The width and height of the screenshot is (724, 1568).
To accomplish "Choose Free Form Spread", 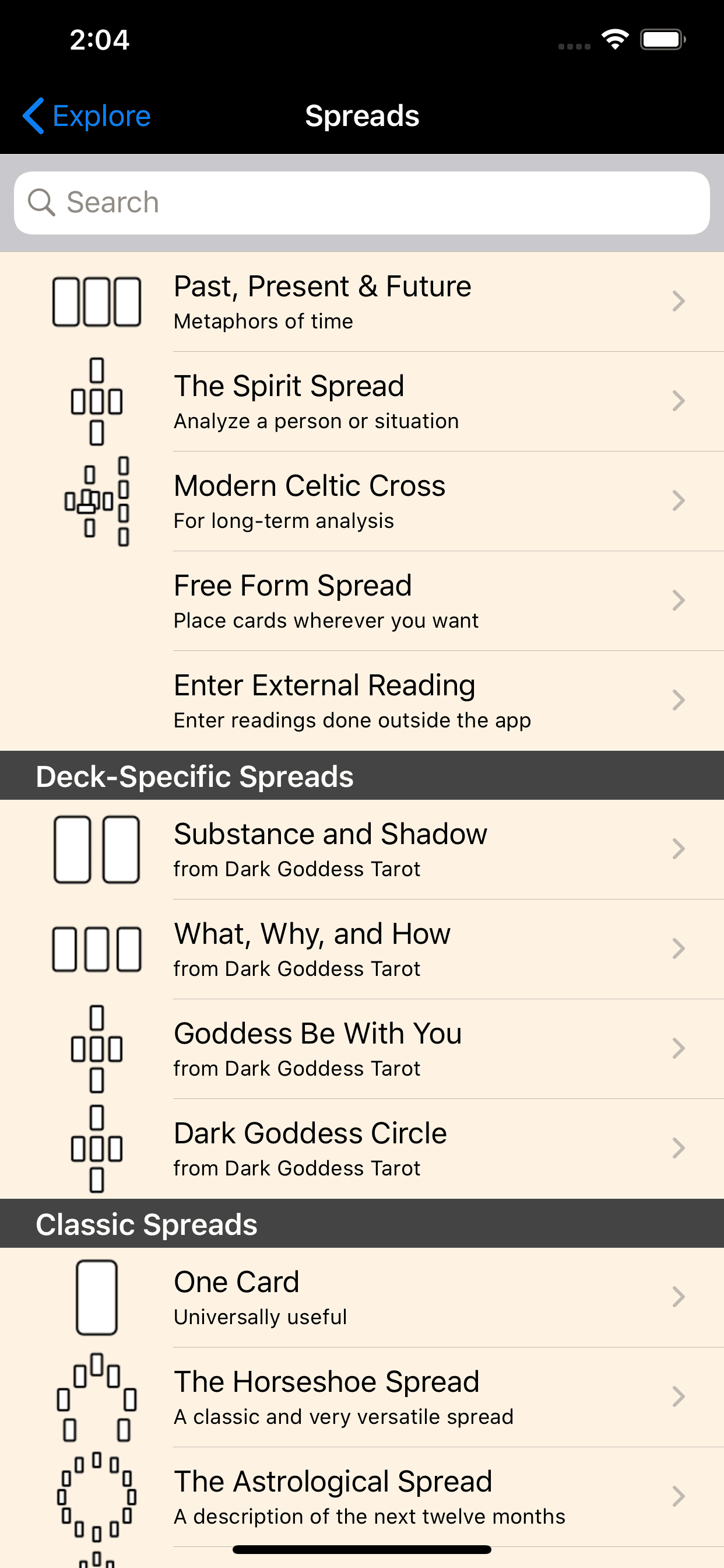I will [362, 601].
